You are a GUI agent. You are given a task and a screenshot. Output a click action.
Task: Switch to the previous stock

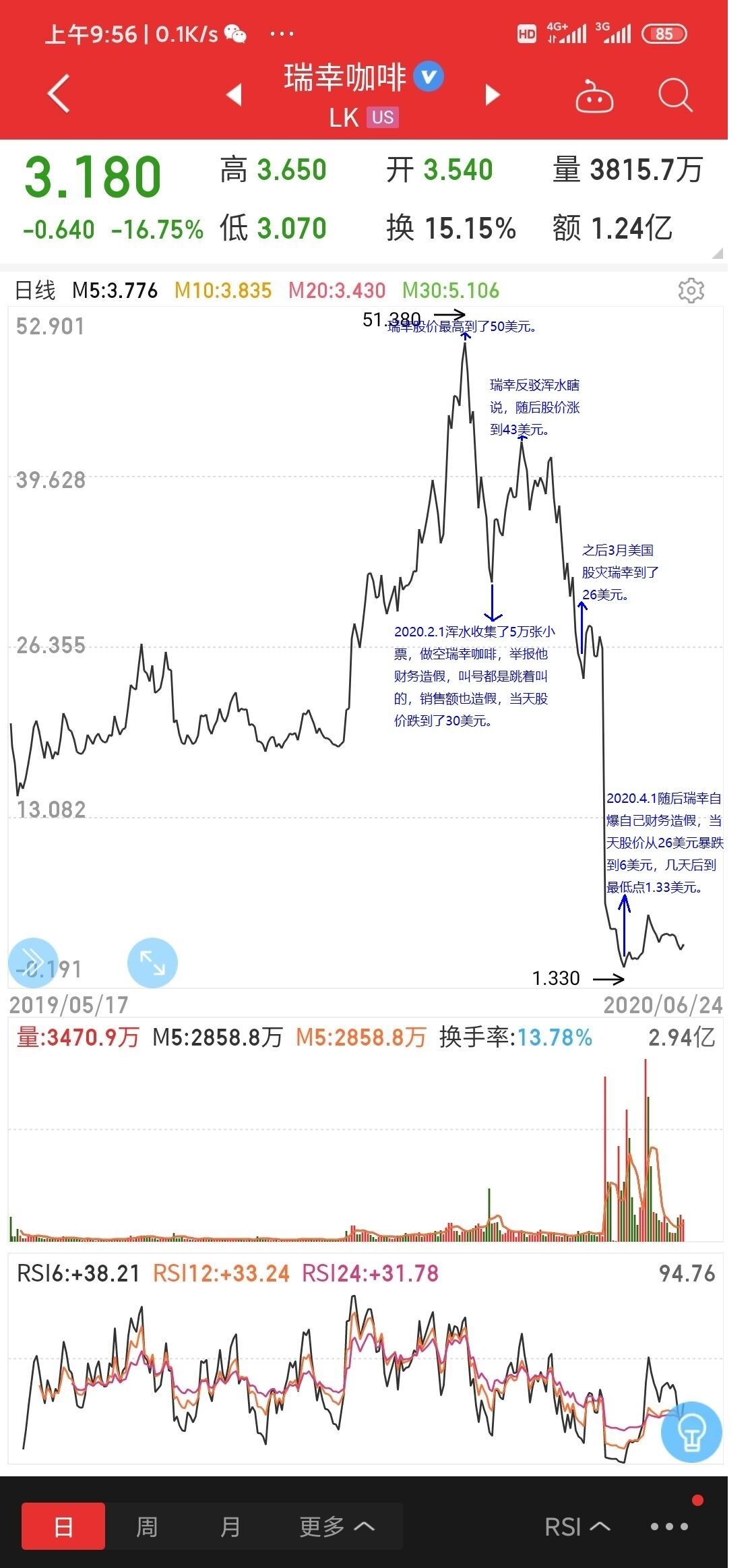(234, 94)
